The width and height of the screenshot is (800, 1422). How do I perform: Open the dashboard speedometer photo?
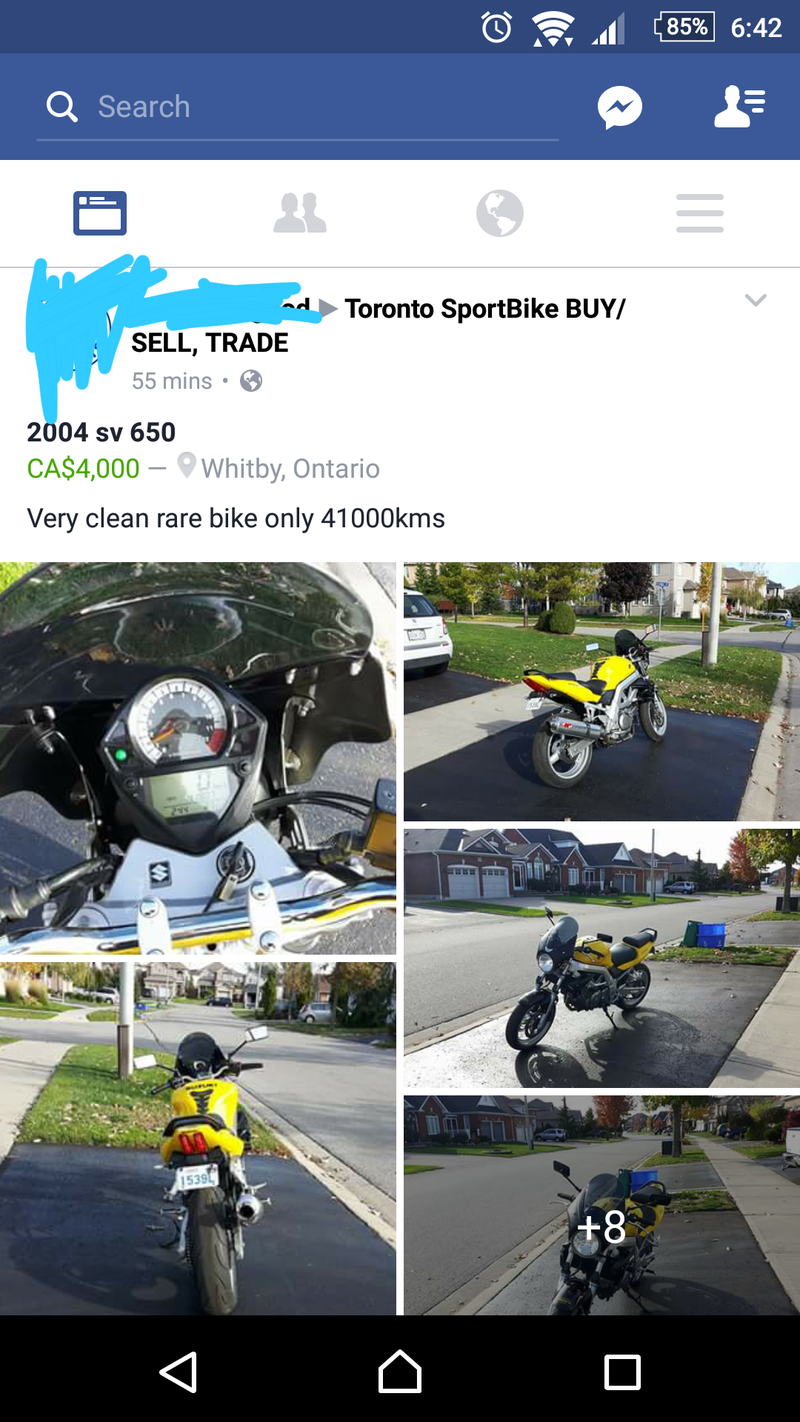[198, 757]
